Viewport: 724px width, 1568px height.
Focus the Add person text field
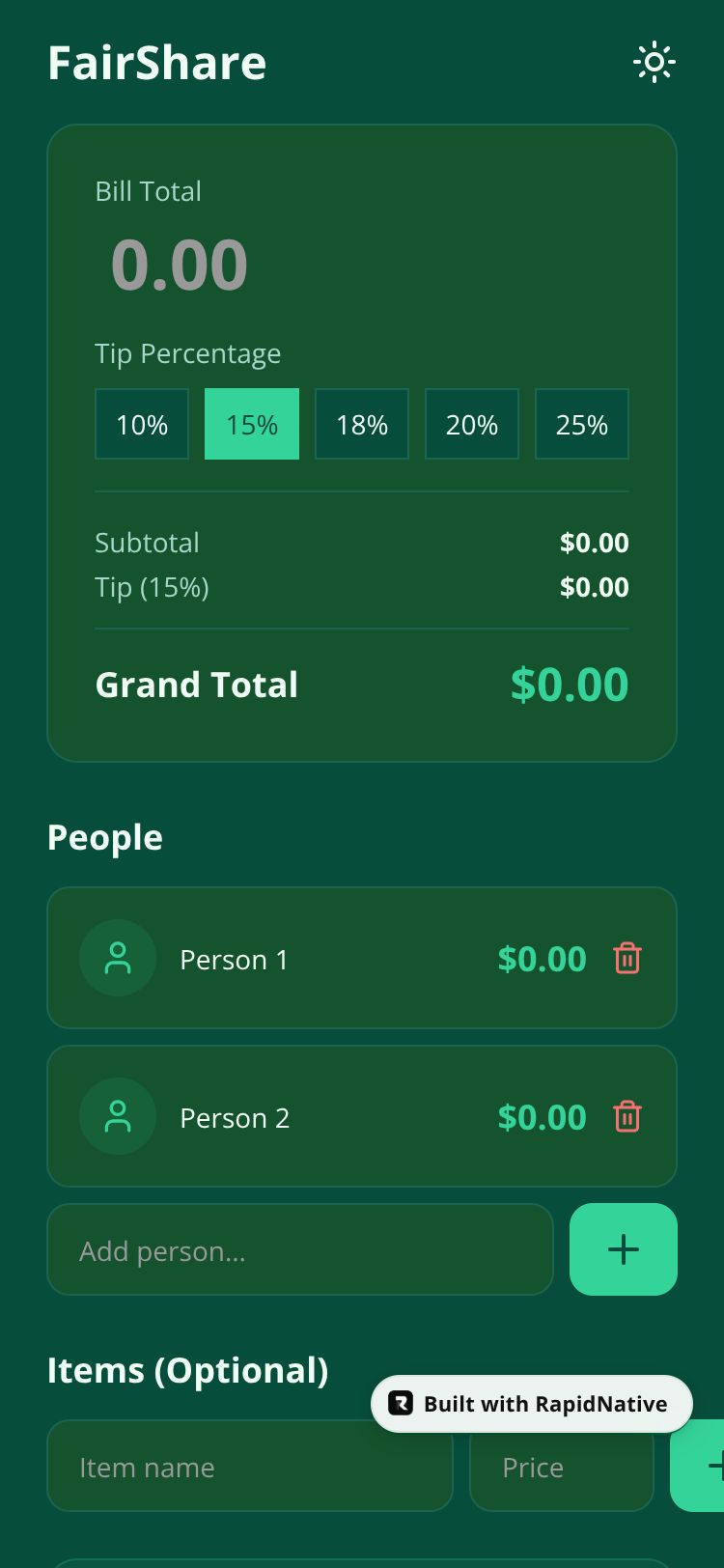pos(299,1250)
